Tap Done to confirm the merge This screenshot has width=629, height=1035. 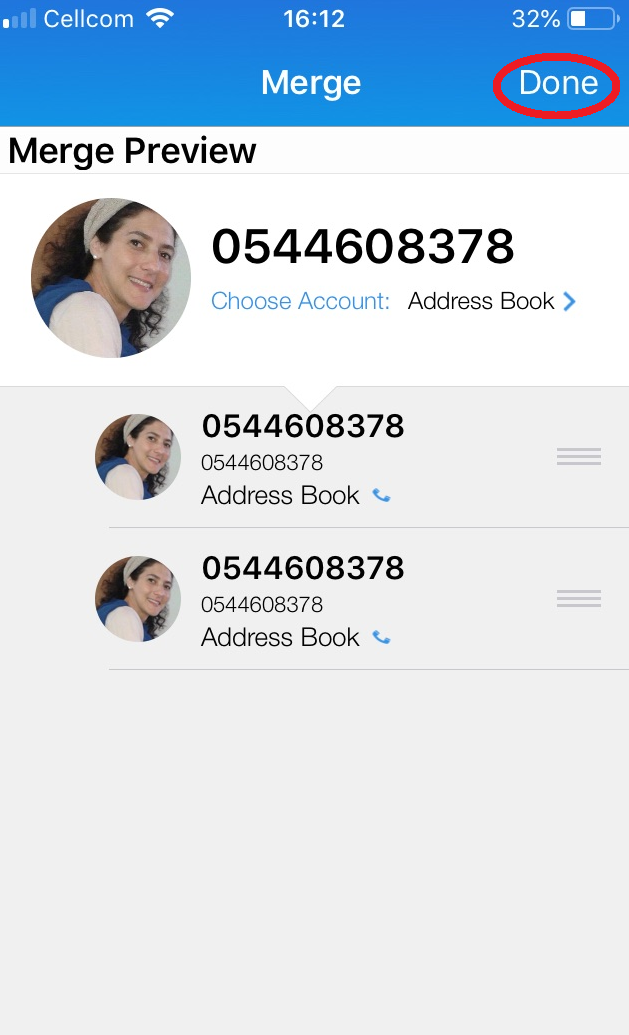pos(558,83)
